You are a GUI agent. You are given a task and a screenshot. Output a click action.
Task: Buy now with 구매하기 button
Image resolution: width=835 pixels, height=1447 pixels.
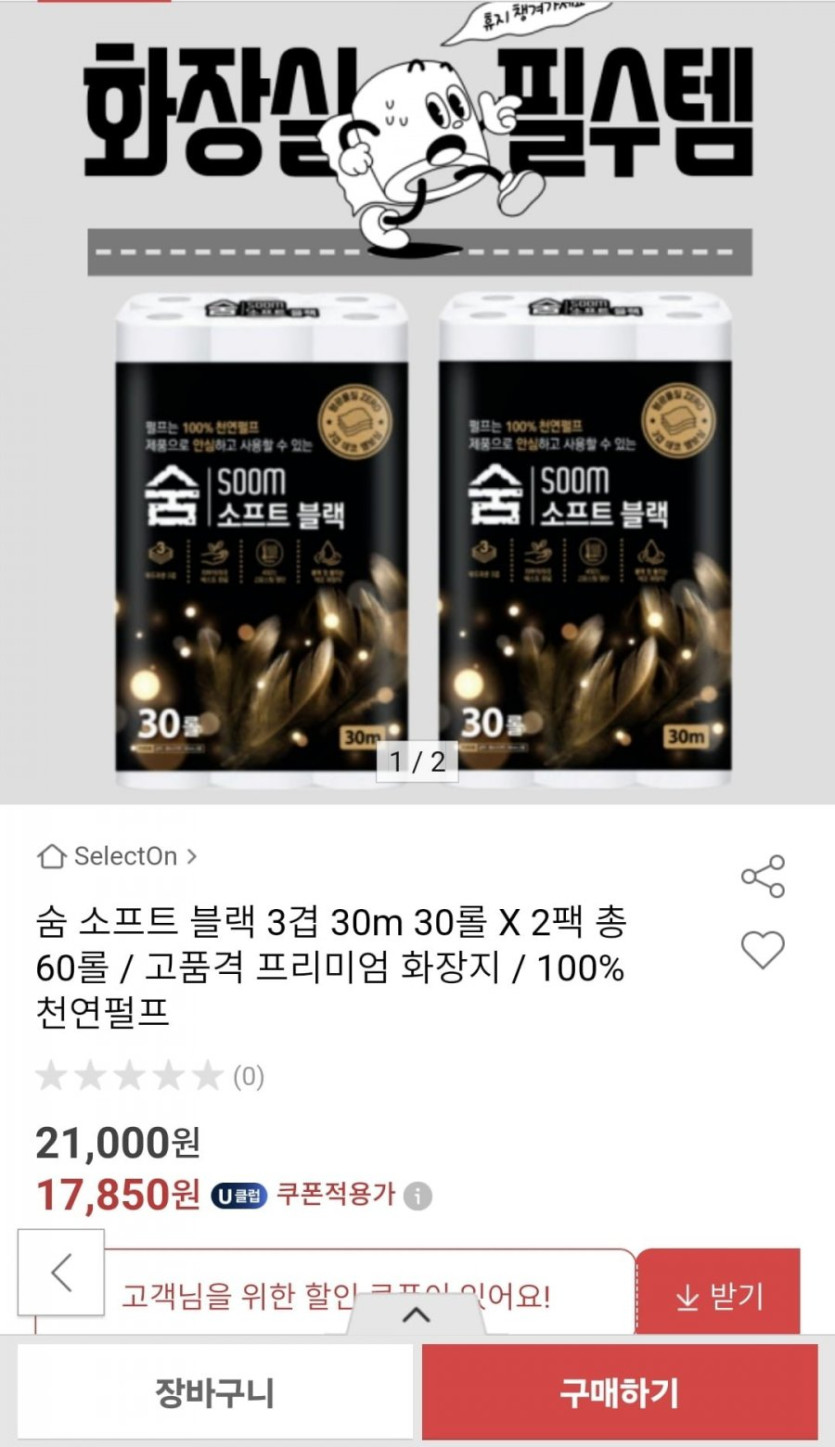(619, 1392)
